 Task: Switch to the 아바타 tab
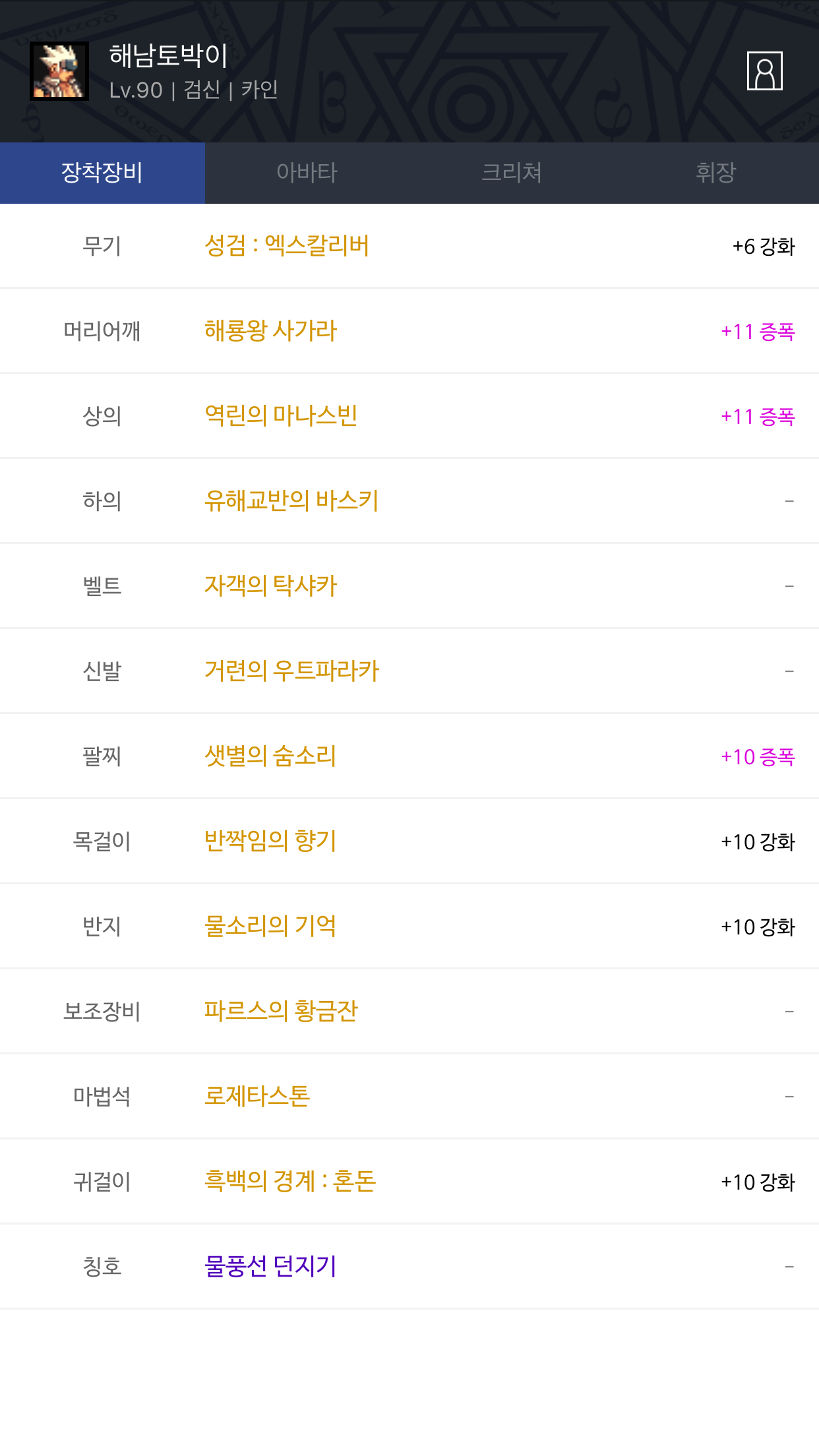(307, 173)
